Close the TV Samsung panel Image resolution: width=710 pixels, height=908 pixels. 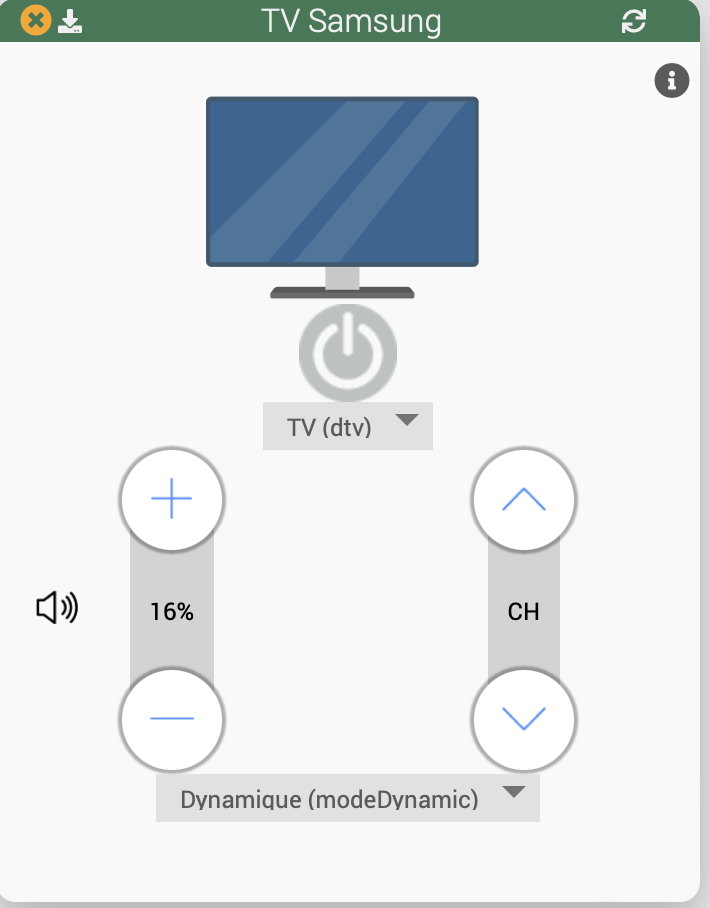[x=35, y=20]
